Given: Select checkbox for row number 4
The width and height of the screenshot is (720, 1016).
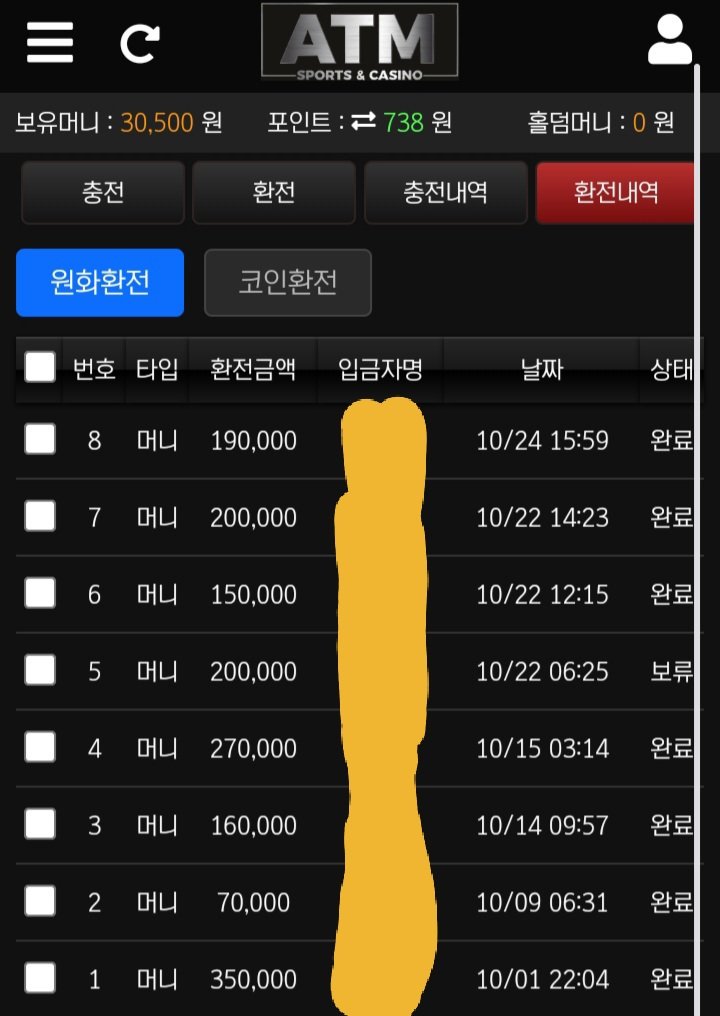Looking at the screenshot, I should (40, 747).
